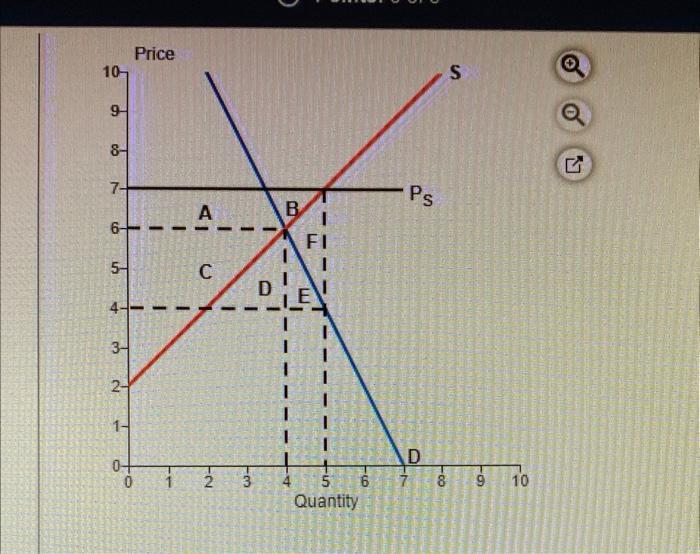Image resolution: width=700 pixels, height=554 pixels.
Task: Zoom in on the graph
Action: (574, 66)
